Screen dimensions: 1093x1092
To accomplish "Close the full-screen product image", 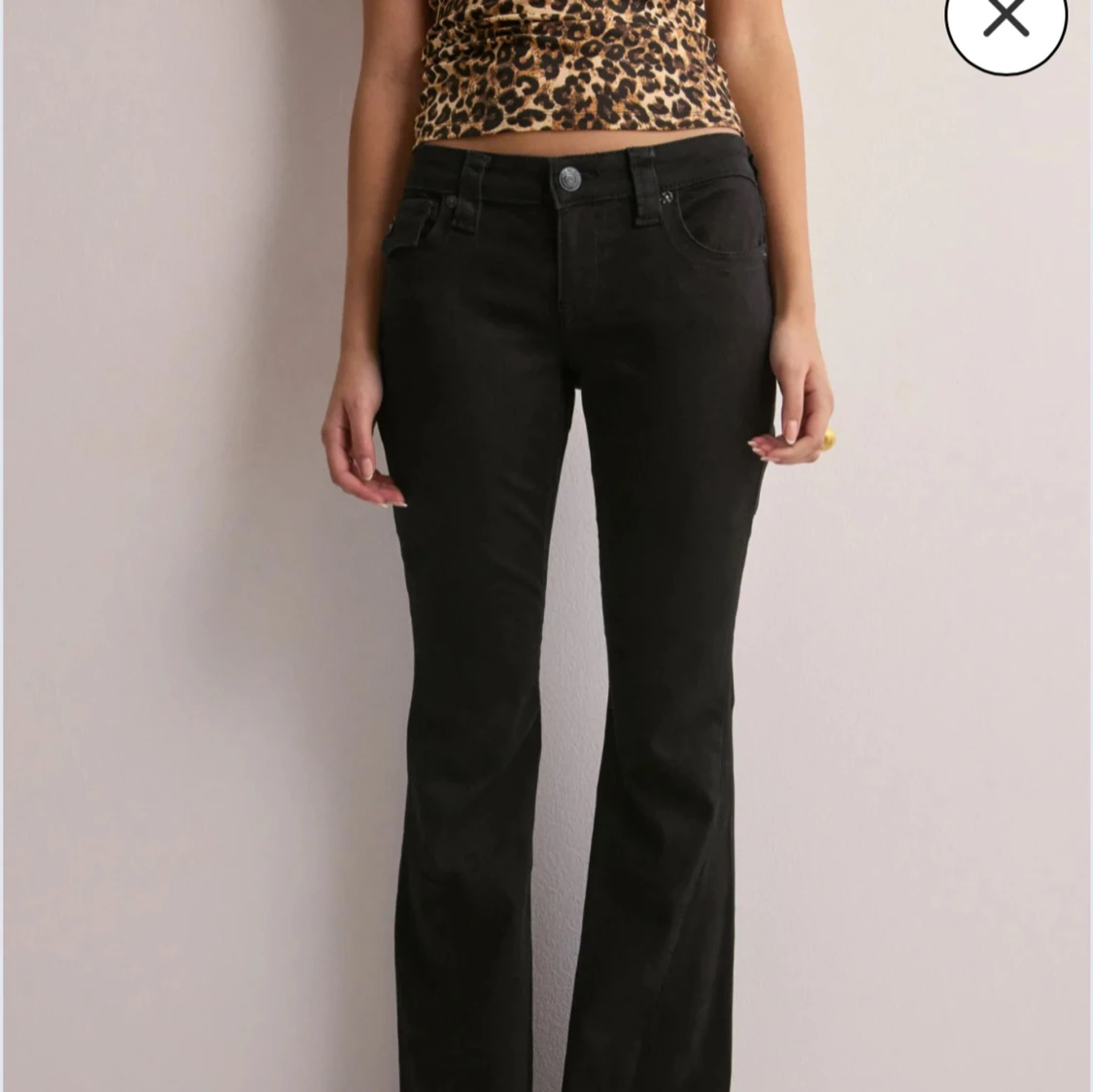I will pyautogui.click(x=1006, y=19).
